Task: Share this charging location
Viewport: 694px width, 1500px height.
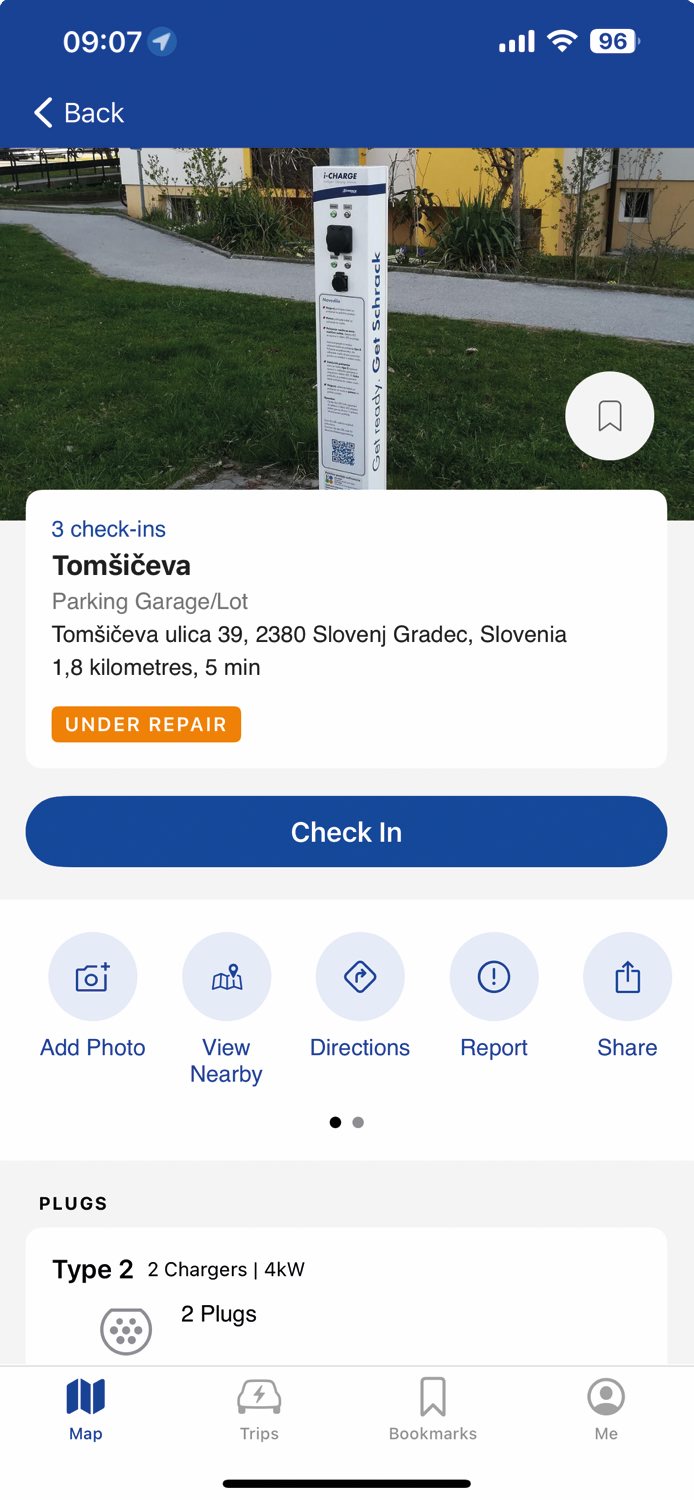Action: coord(627,978)
